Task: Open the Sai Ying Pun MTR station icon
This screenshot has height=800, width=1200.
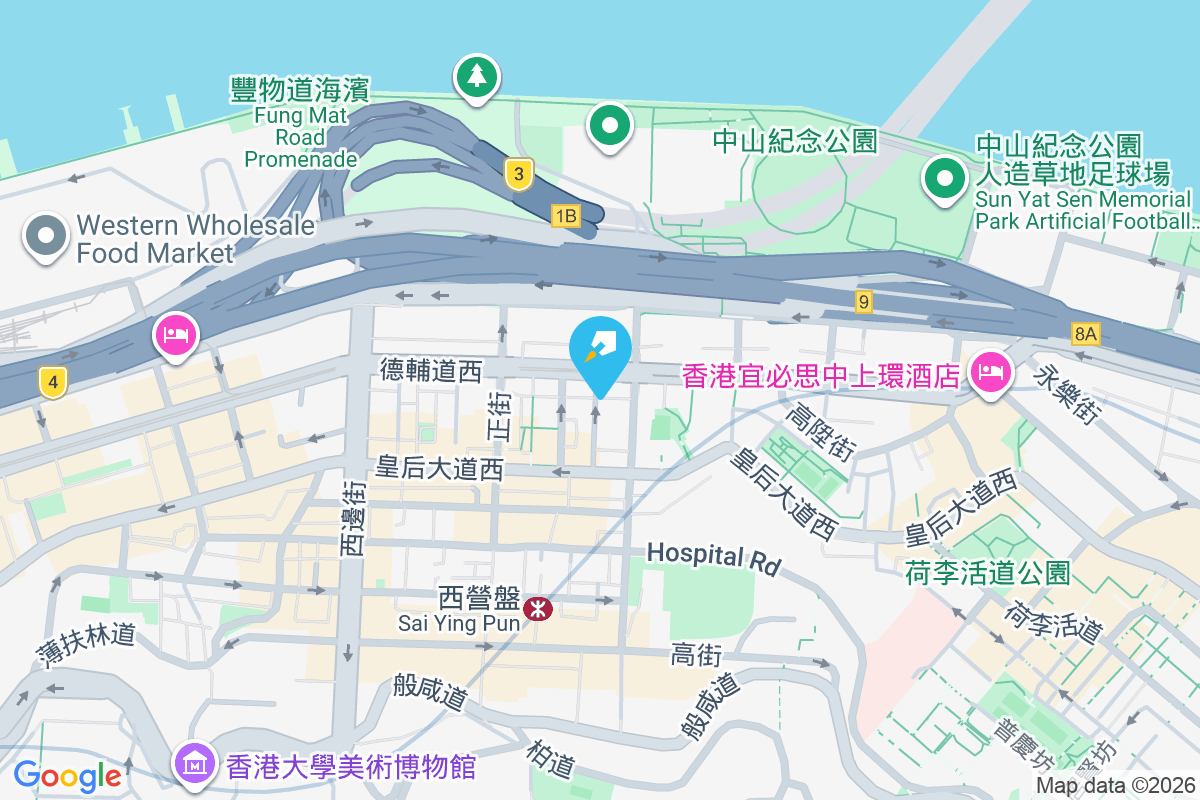Action: click(538, 607)
